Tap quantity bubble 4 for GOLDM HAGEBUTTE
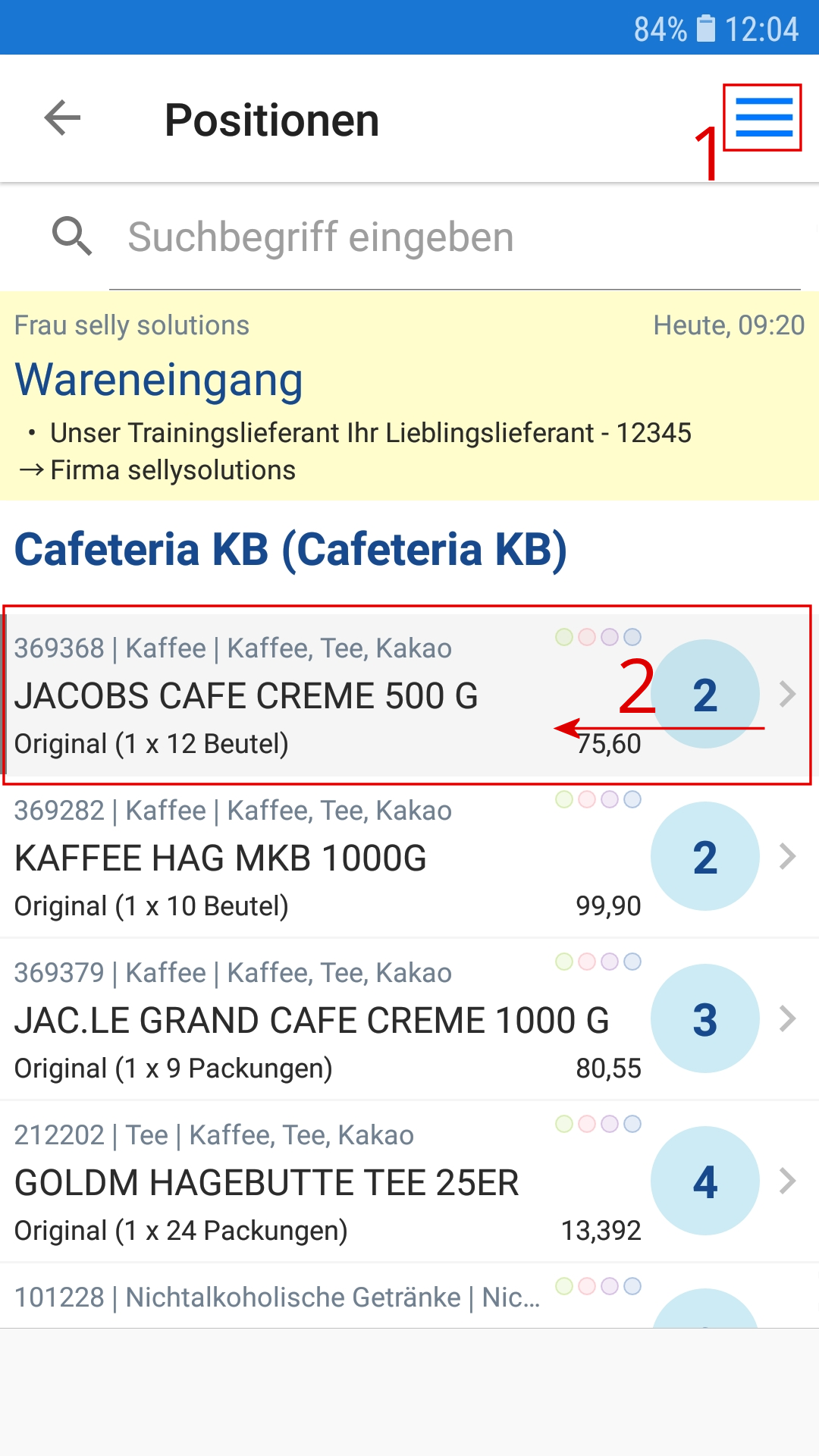Screen dimensions: 819x1456 coord(705,1181)
